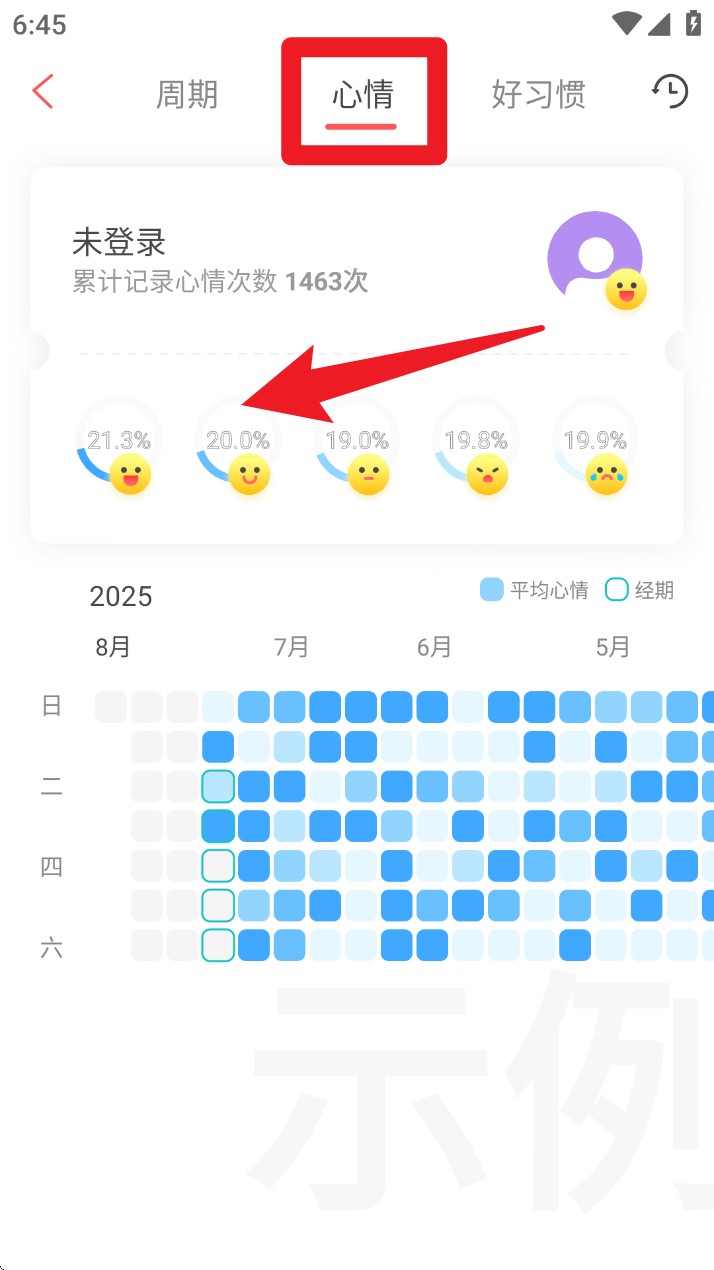This screenshot has width=714, height=1270.
Task: Switch to the 好习惯 tab
Action: pyautogui.click(x=538, y=95)
